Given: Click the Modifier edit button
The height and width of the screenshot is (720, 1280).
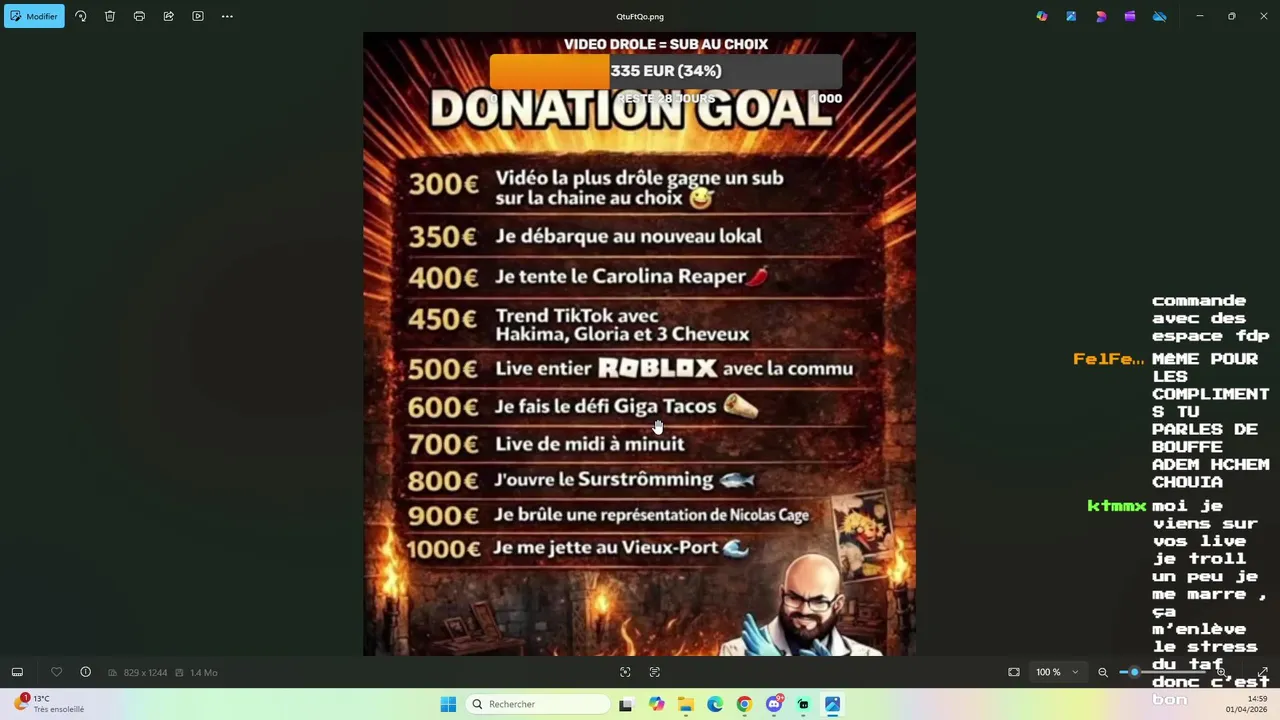Looking at the screenshot, I should (x=34, y=16).
